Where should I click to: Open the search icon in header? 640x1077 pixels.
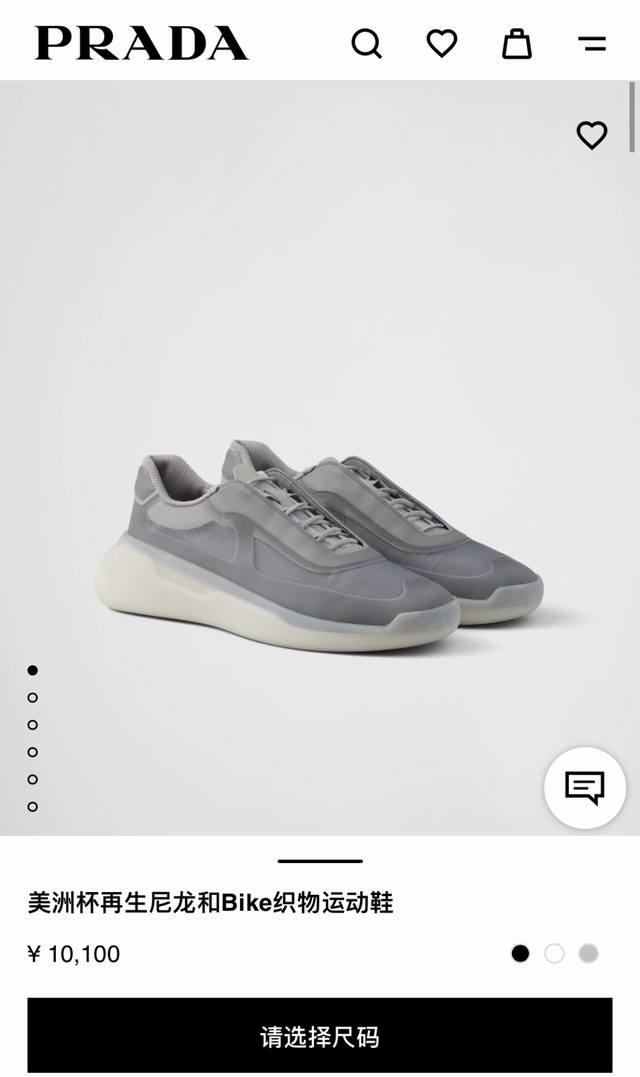click(x=367, y=44)
